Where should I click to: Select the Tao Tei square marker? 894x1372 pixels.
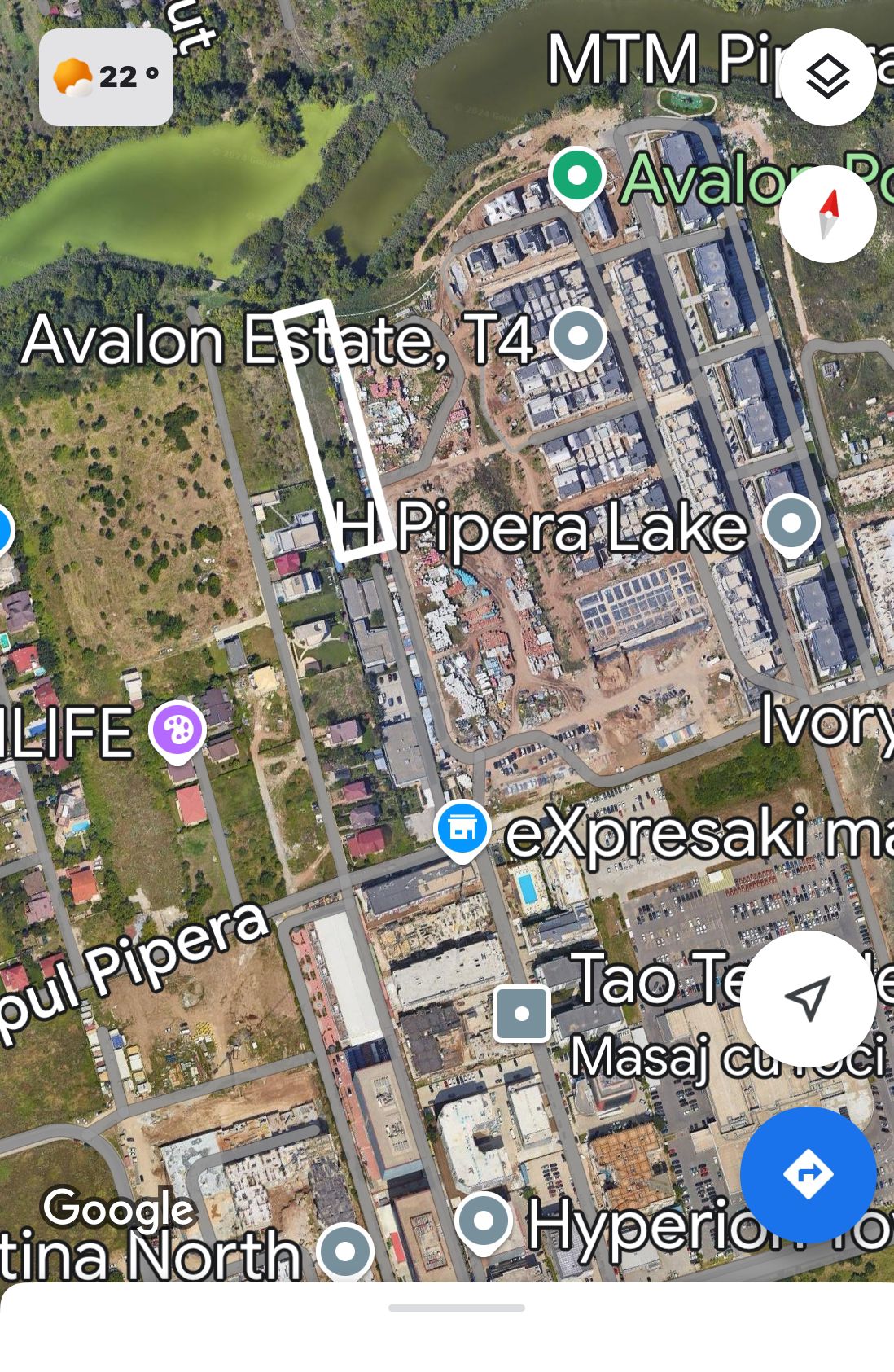(x=522, y=1014)
